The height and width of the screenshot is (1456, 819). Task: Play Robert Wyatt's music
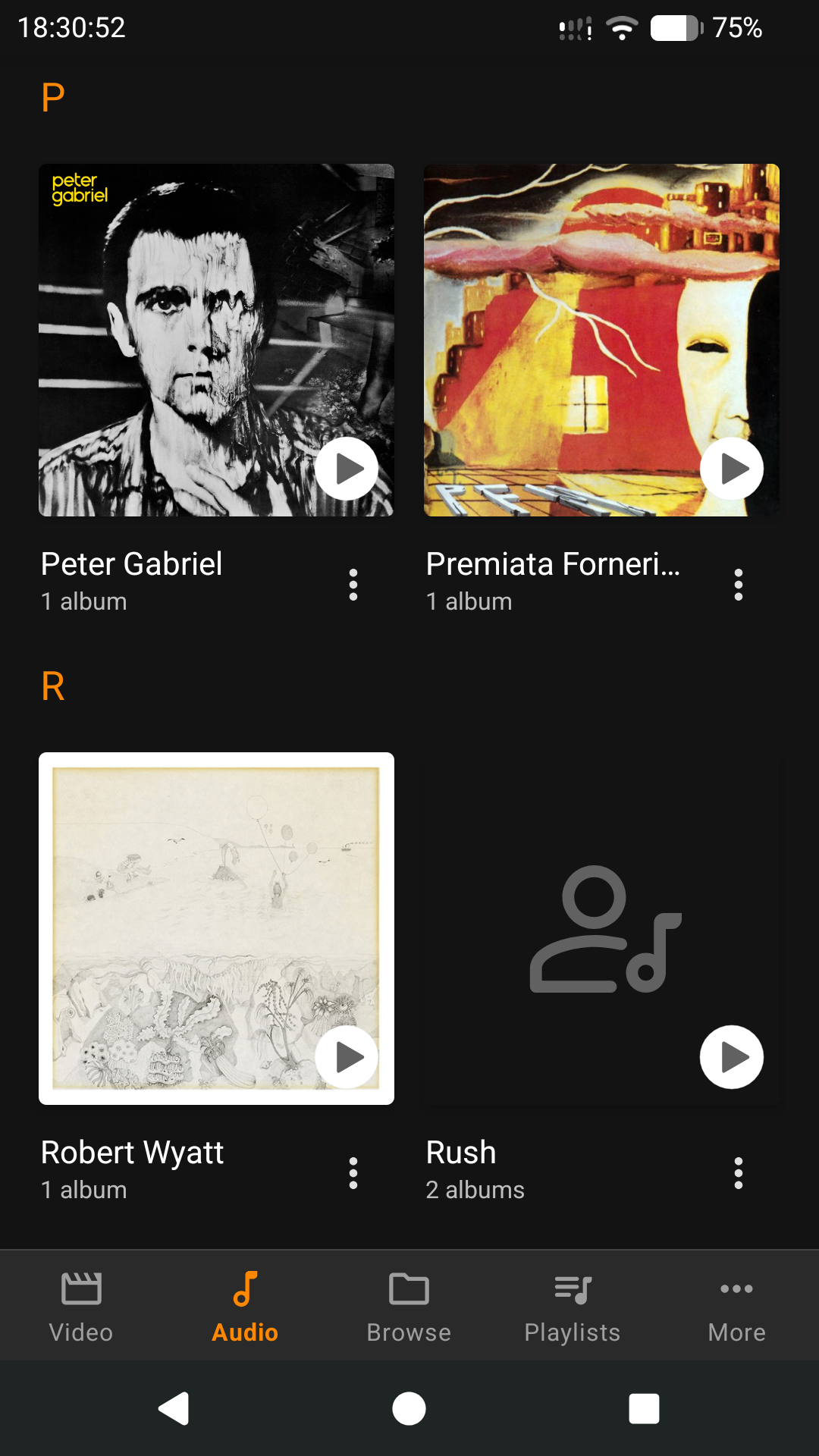pos(347,1057)
